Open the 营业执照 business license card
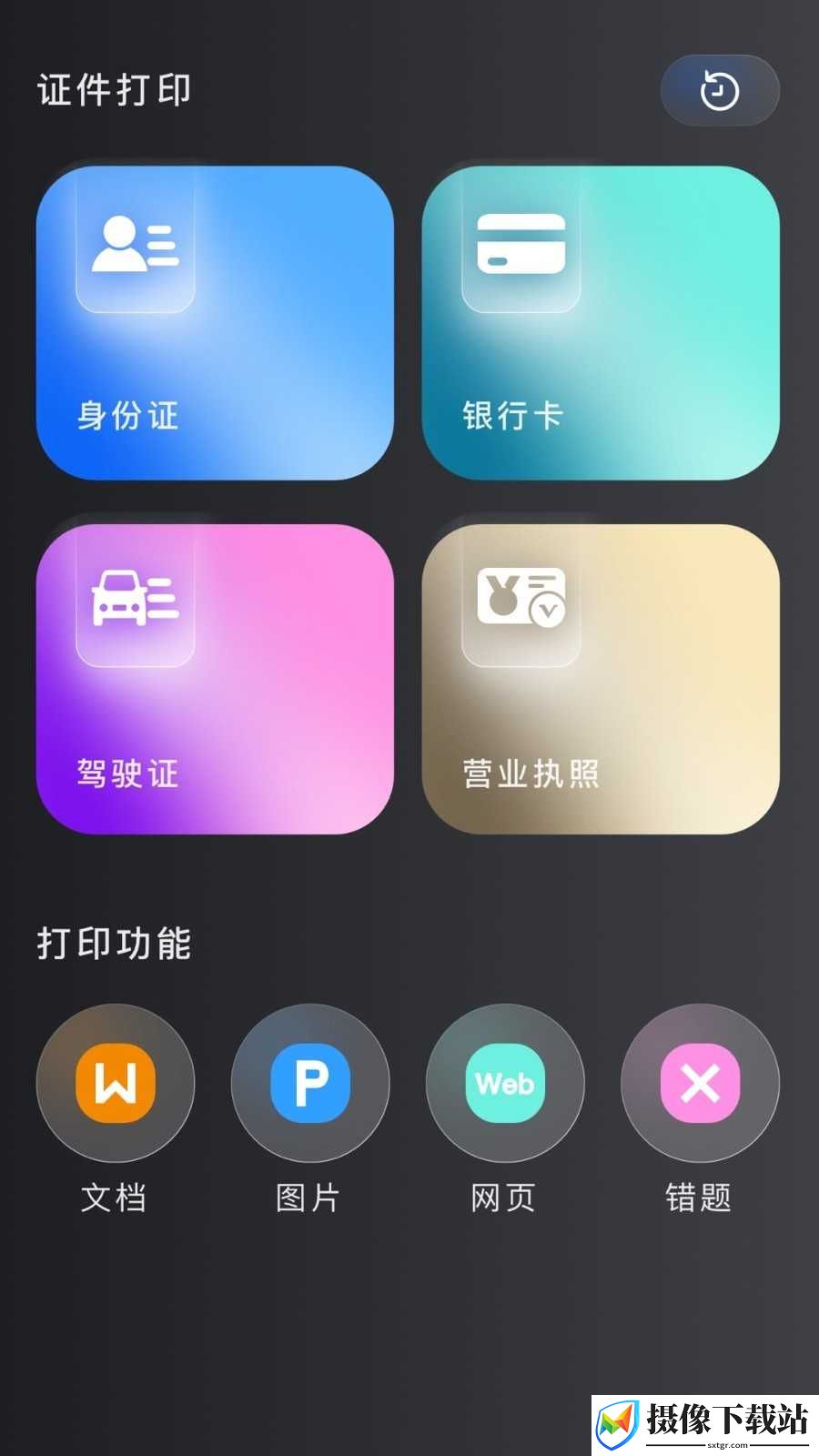The height and width of the screenshot is (1456, 819). click(x=601, y=679)
